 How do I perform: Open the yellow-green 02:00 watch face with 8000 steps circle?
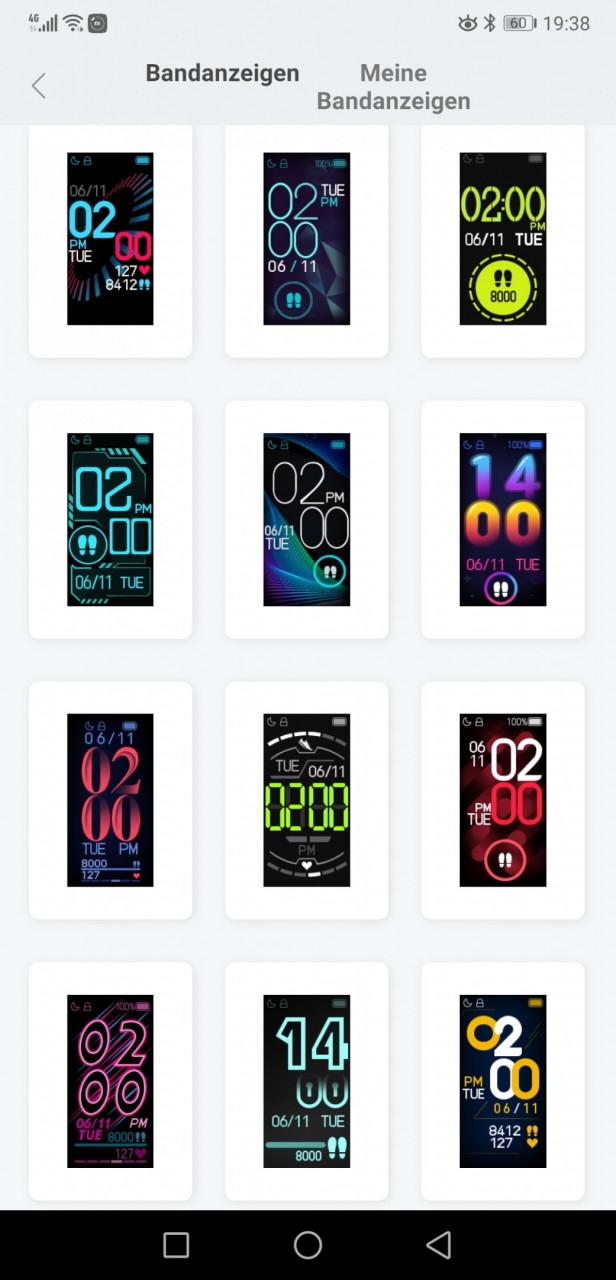click(x=503, y=239)
